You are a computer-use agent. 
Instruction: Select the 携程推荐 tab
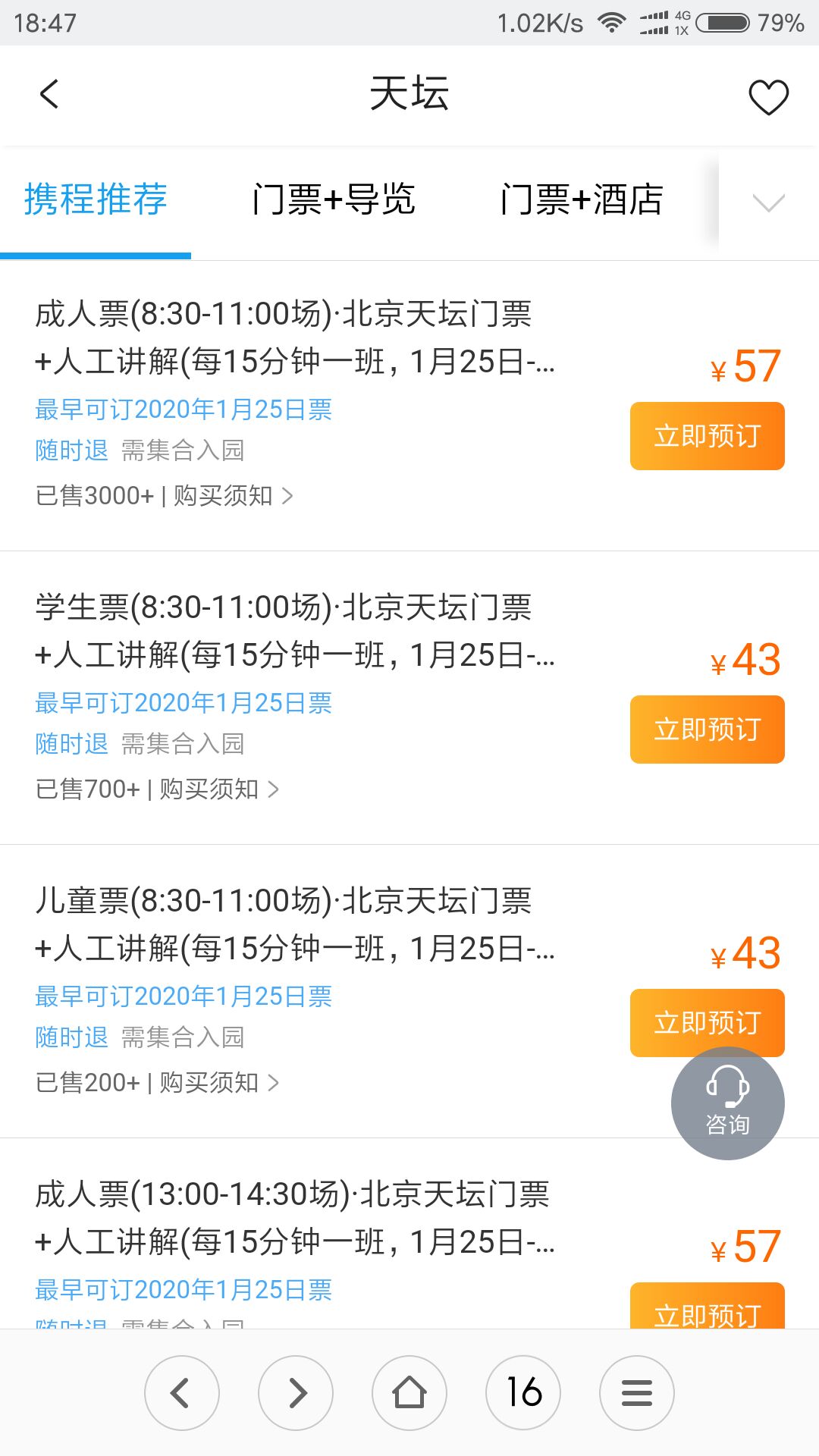click(x=96, y=200)
